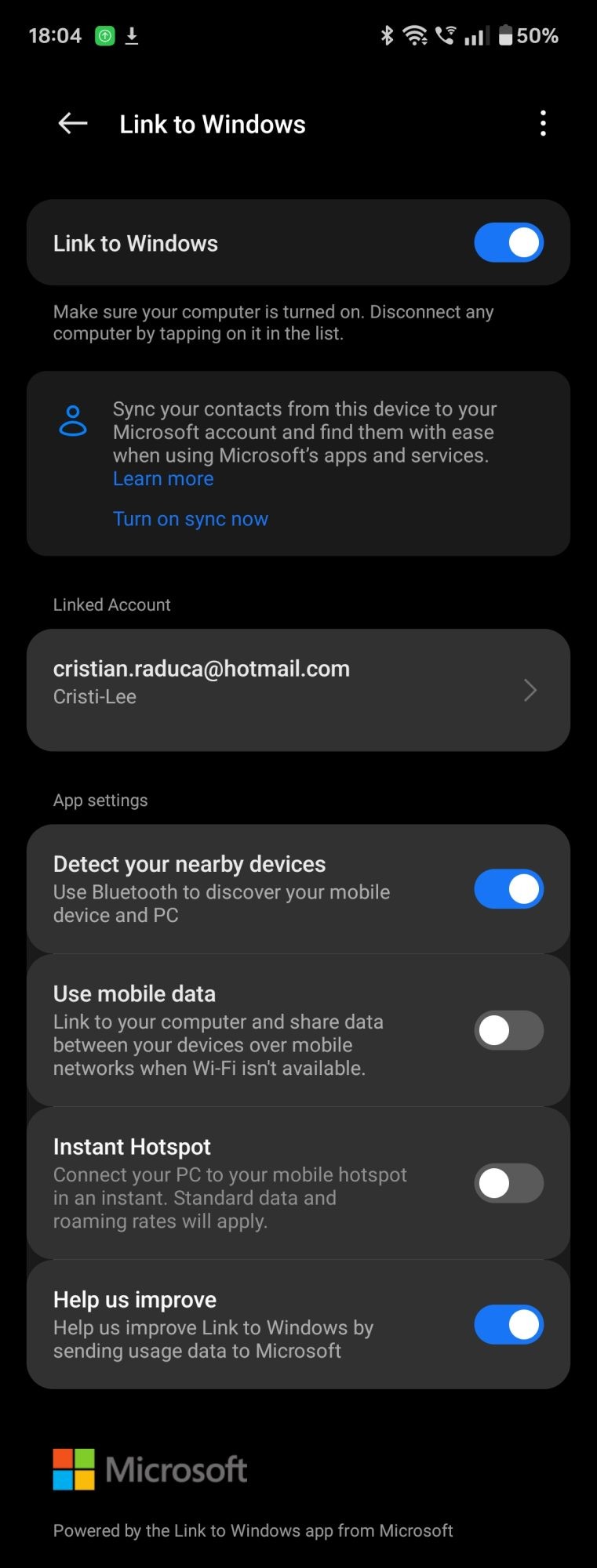Toggle off Help us improve

[508, 1324]
